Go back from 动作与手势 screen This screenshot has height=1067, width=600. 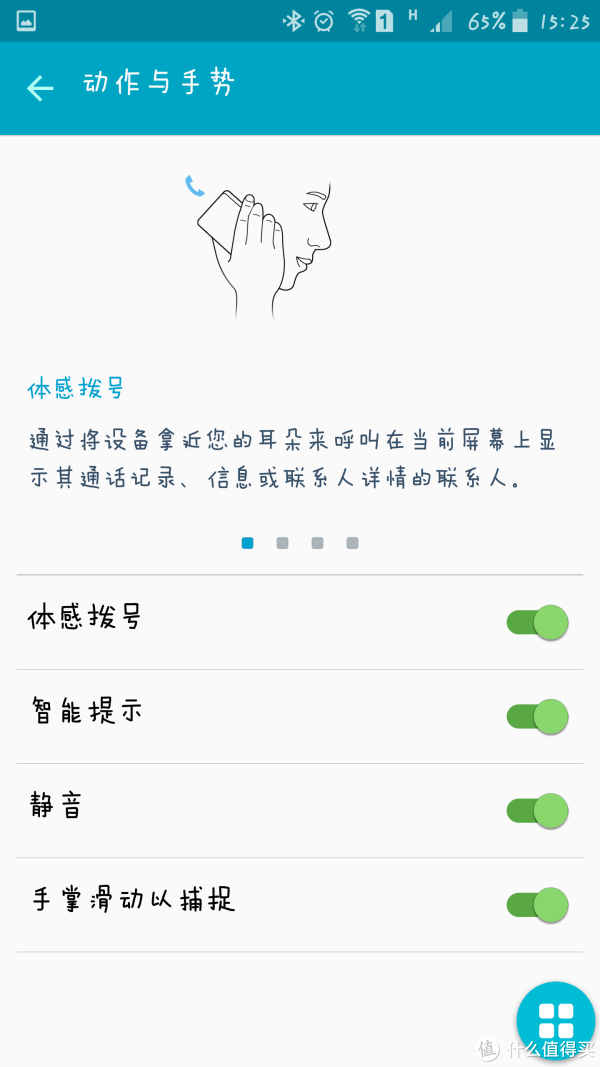click(40, 88)
